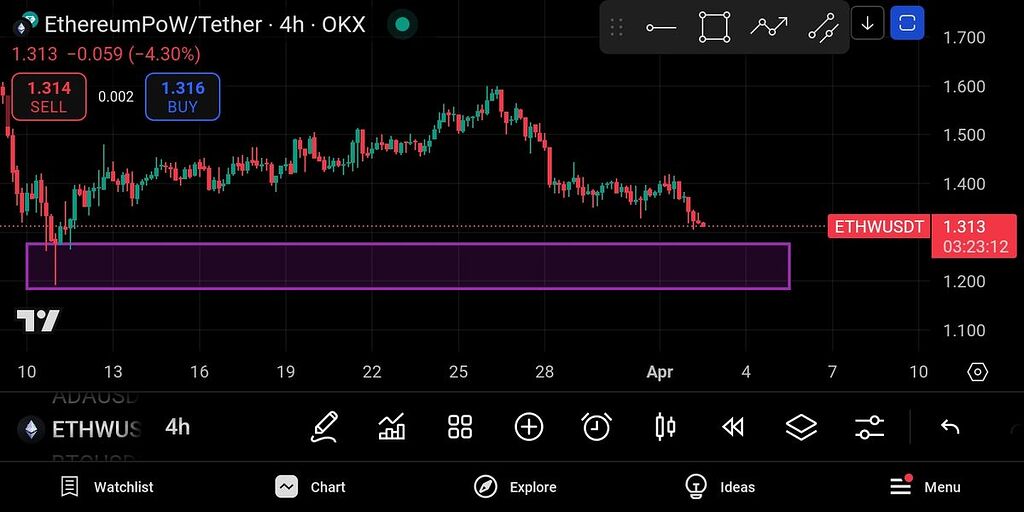Start bar replay mode
1024x512 pixels.
[733, 427]
